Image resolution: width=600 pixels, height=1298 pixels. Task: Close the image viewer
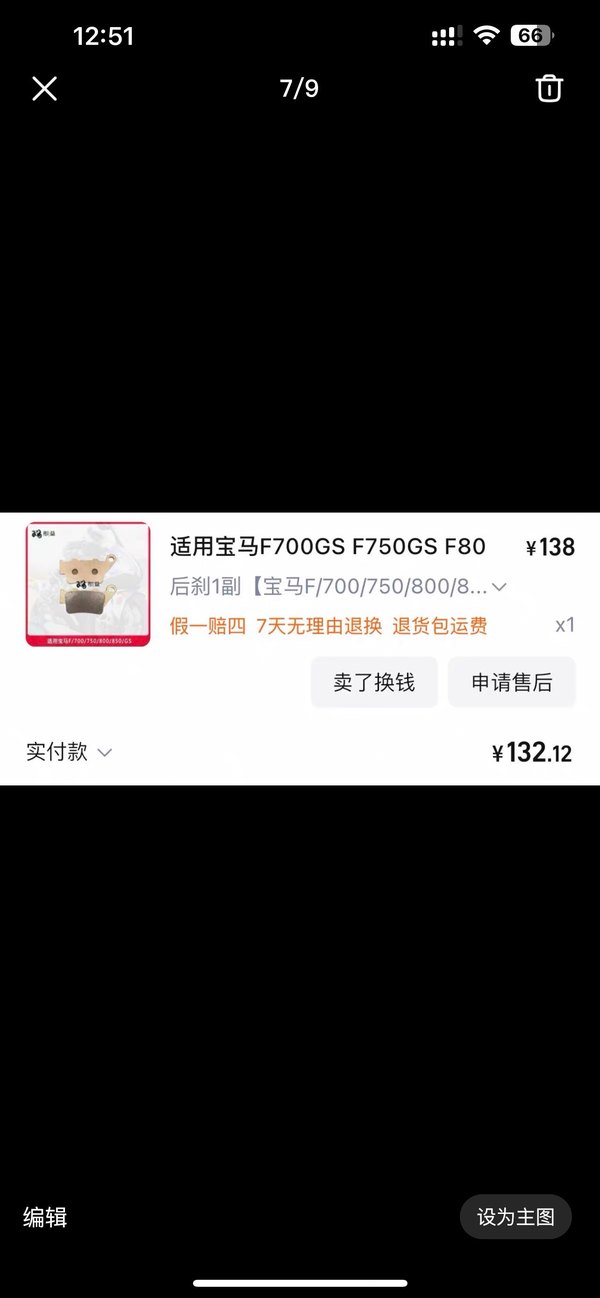pyautogui.click(x=45, y=89)
